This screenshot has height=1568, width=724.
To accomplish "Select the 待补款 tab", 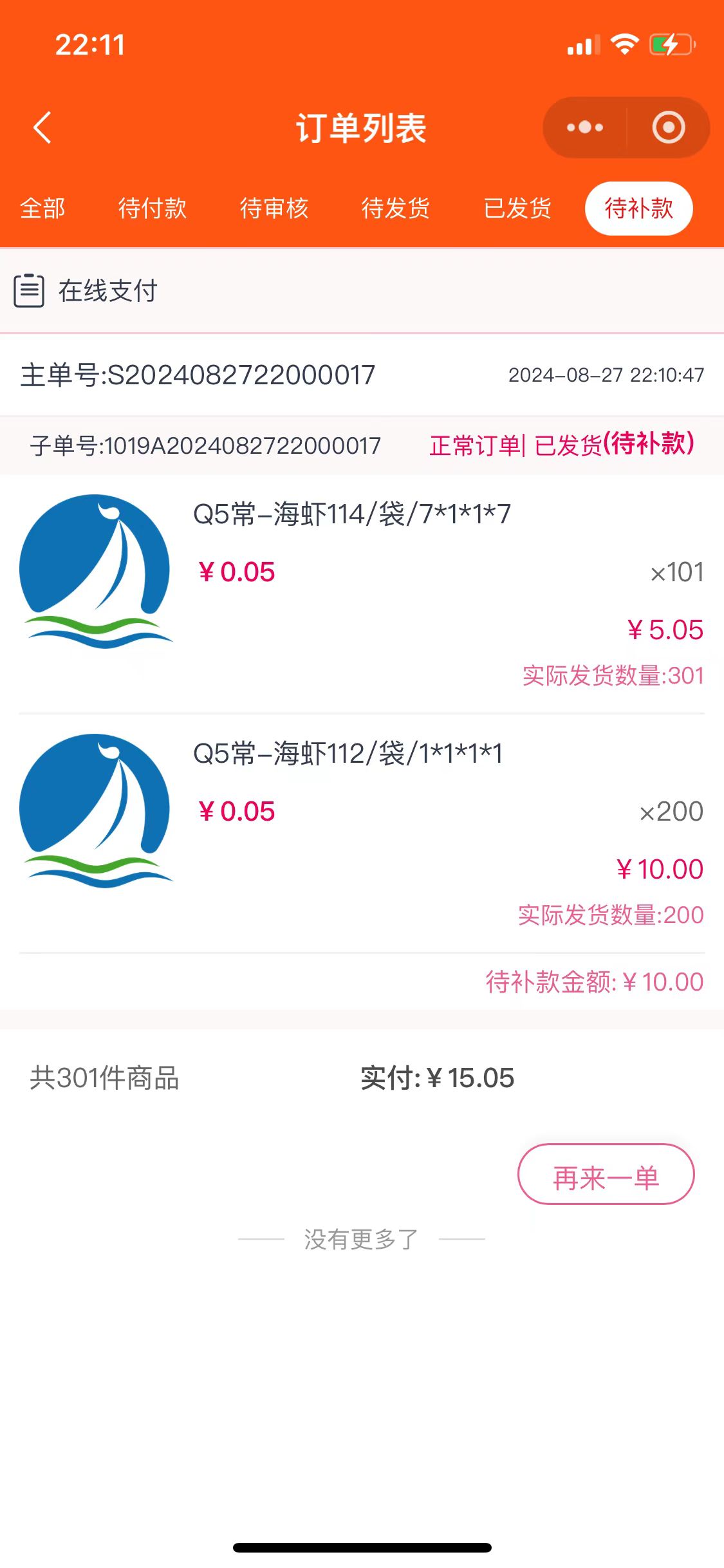I will pyautogui.click(x=638, y=209).
